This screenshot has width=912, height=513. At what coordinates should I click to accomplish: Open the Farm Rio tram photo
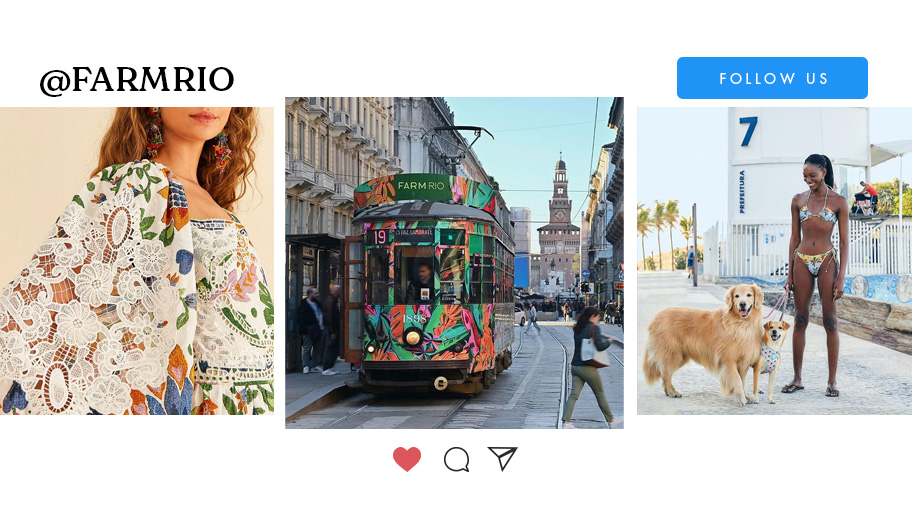454,262
